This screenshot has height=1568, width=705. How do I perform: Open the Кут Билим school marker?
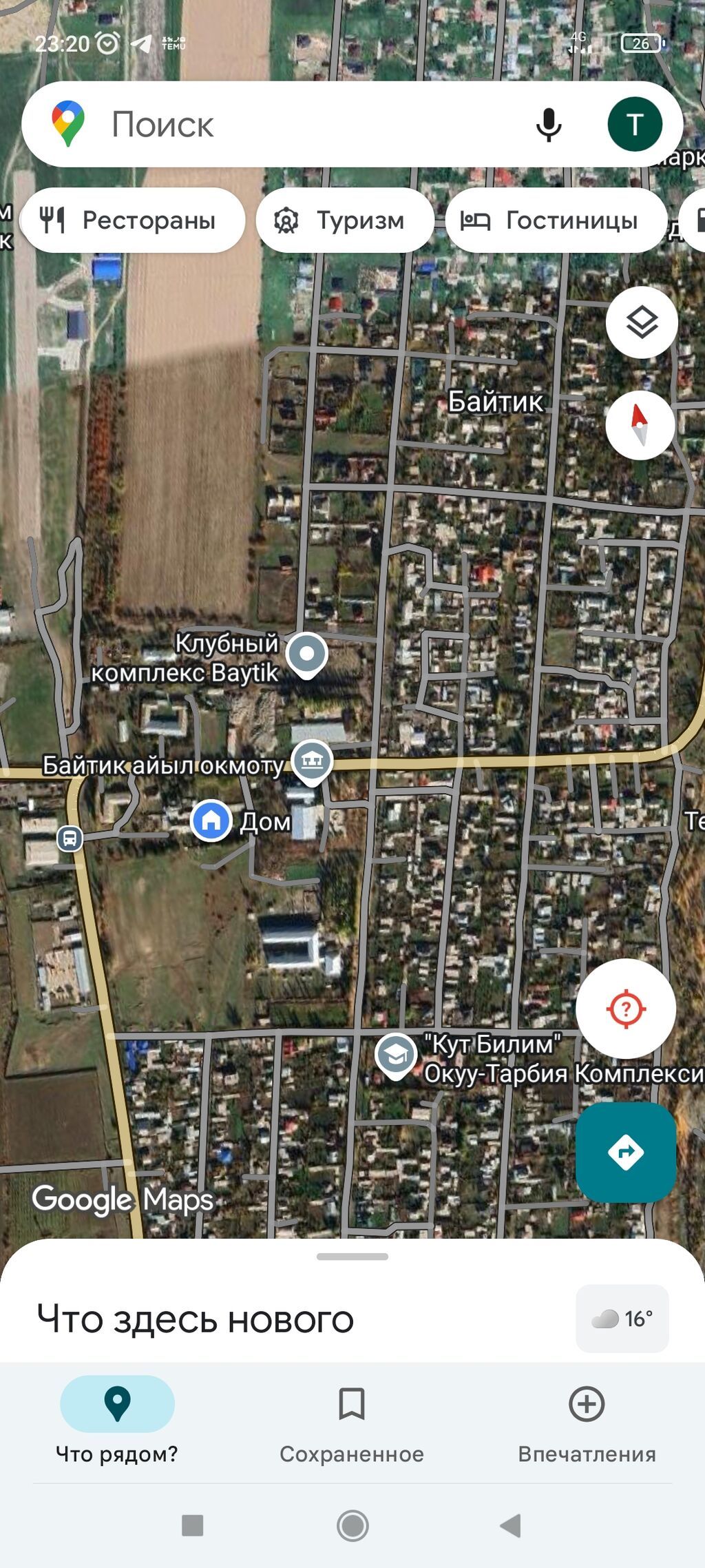click(x=396, y=1055)
